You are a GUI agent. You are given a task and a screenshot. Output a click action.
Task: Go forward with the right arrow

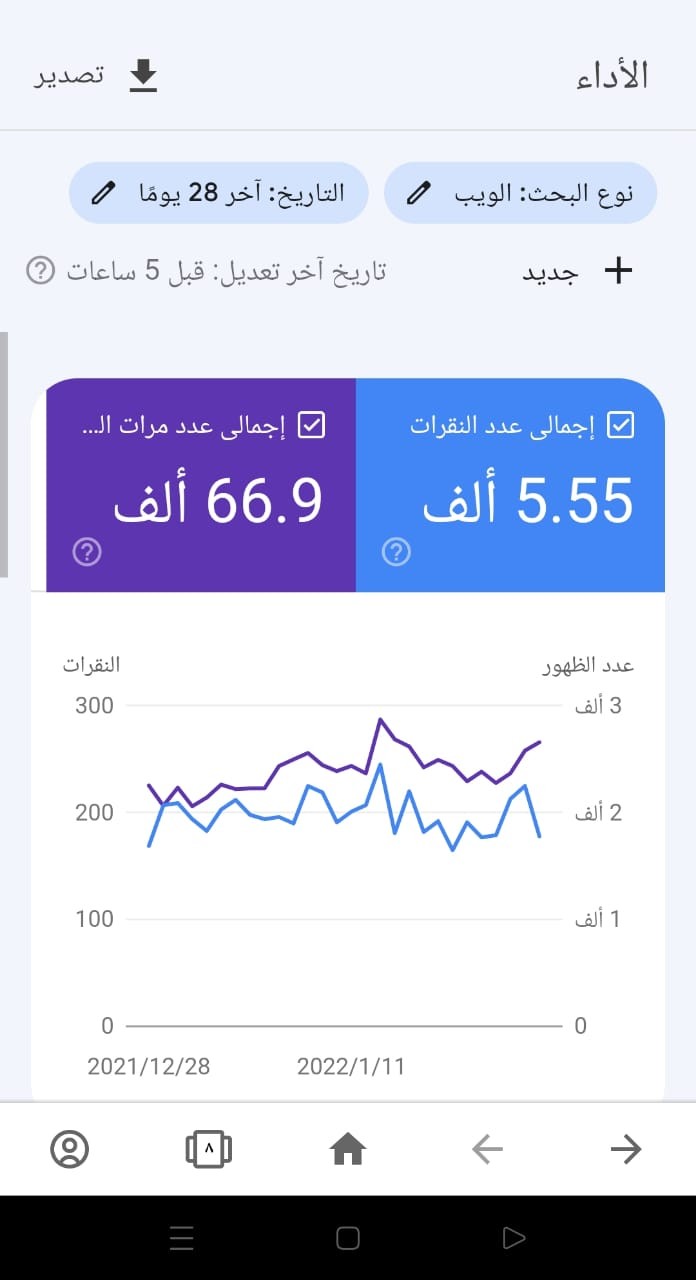click(625, 1150)
